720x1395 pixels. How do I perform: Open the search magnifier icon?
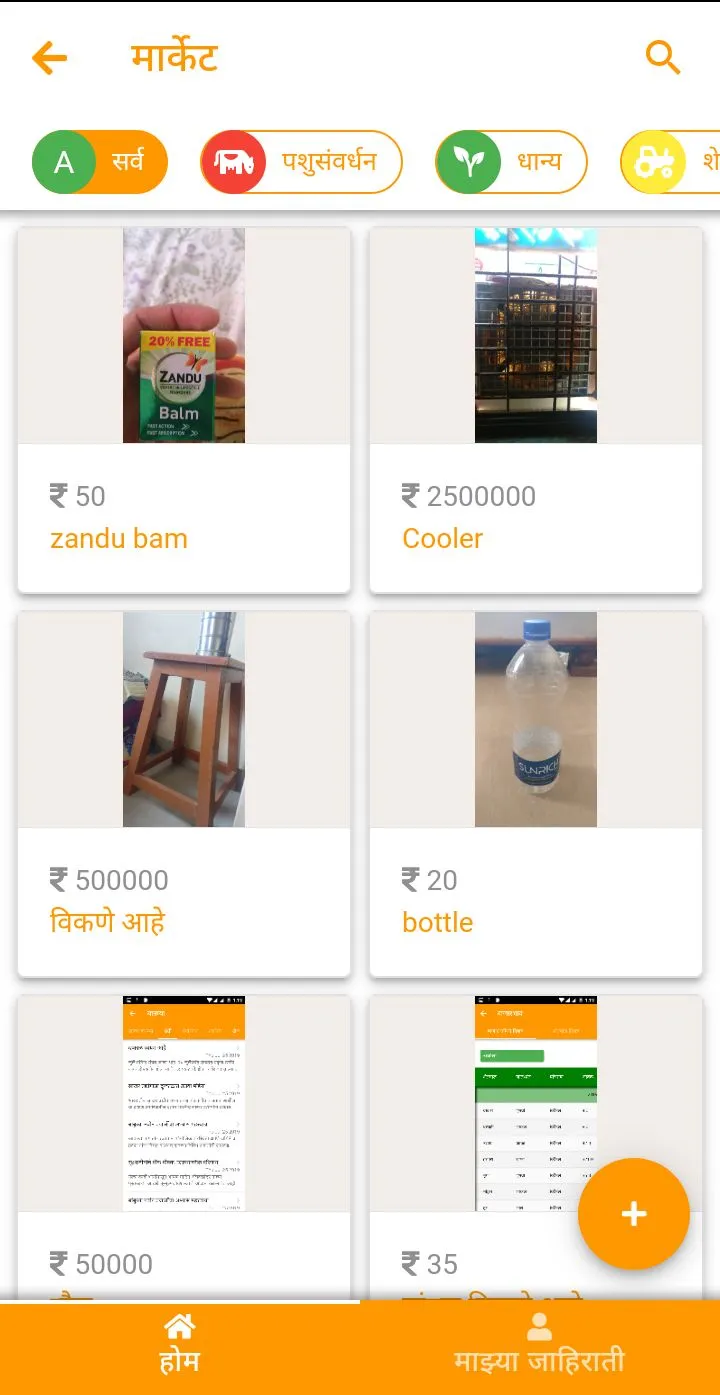click(663, 58)
